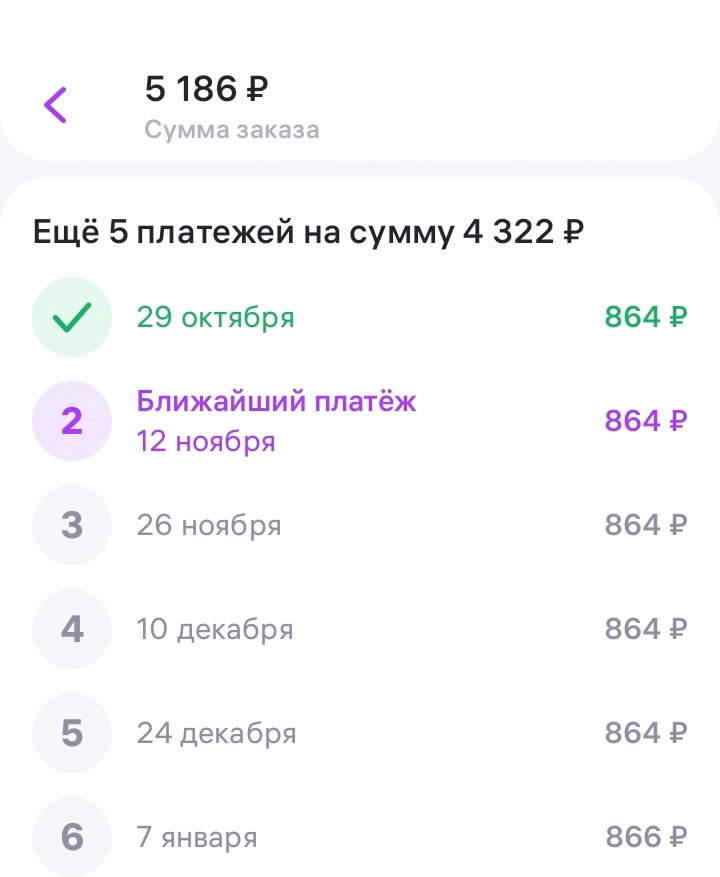The height and width of the screenshot is (877, 720).
Task: Select the circle labeled 5
Action: pyautogui.click(x=71, y=733)
